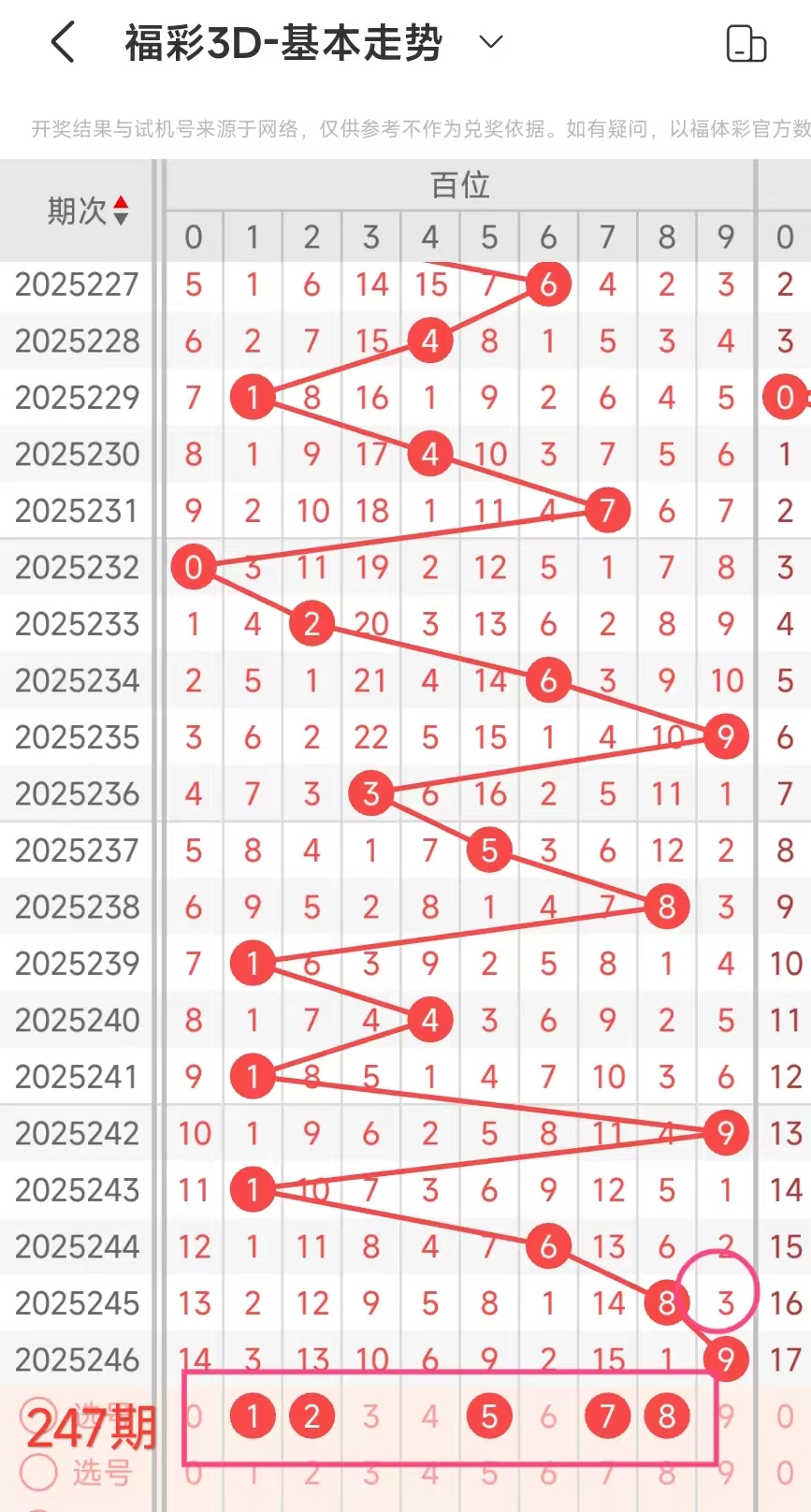Deselect red ball 8 in the first 选号 row
This screenshot has width=811, height=1512.
tap(666, 1417)
